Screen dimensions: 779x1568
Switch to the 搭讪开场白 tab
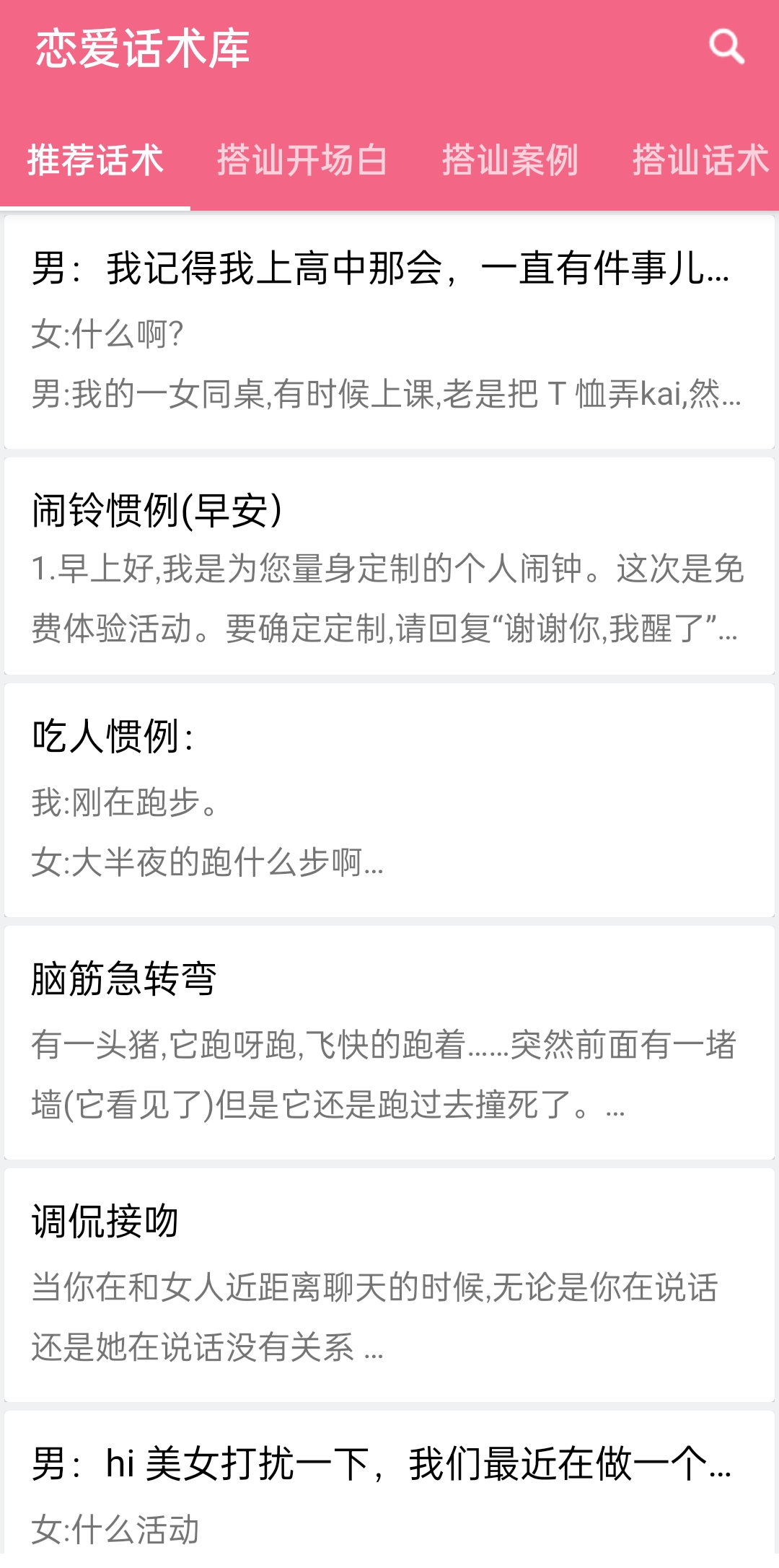pos(302,160)
